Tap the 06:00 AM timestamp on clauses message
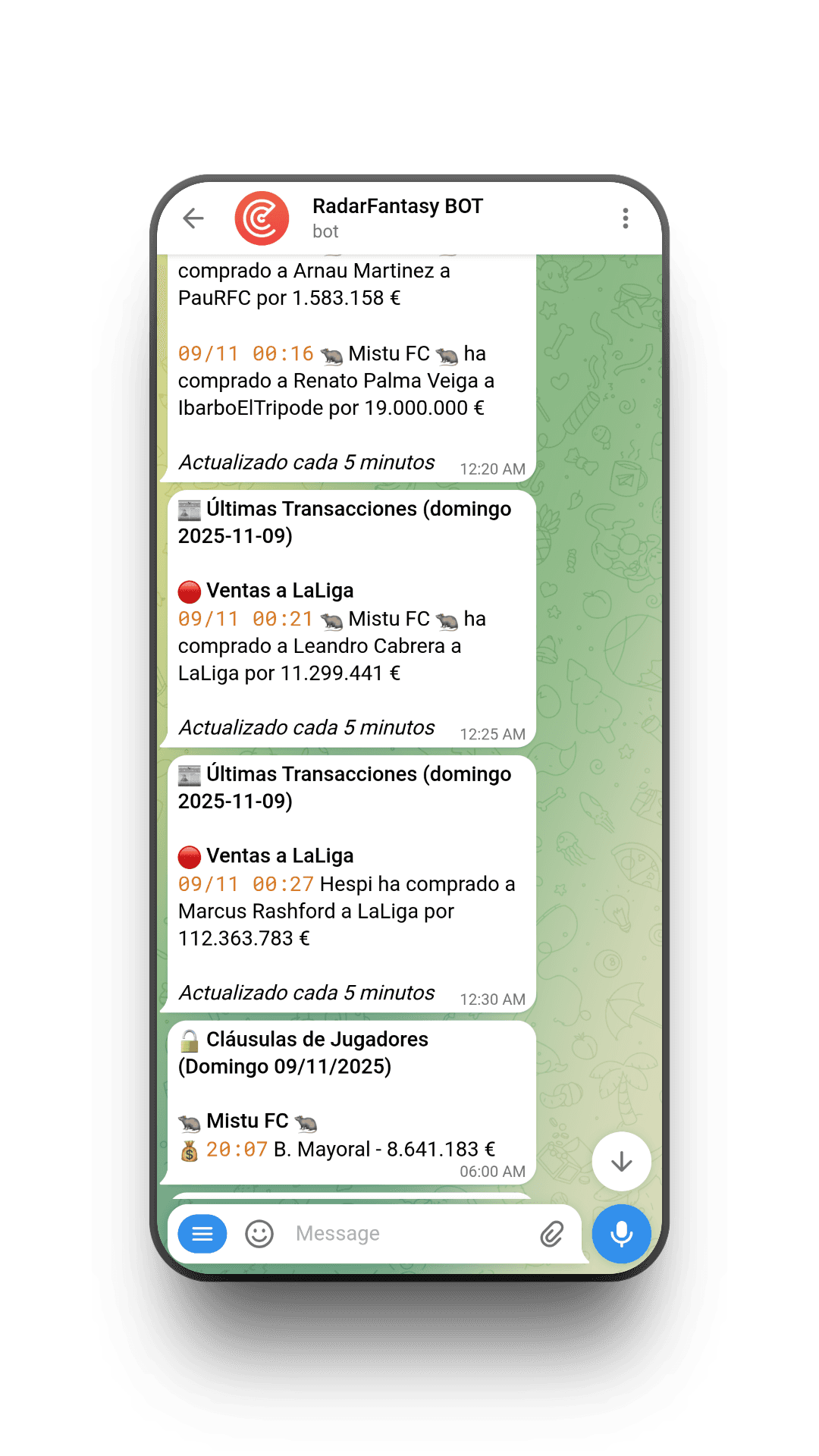Viewport: 819px width, 1456px height. [x=493, y=1172]
